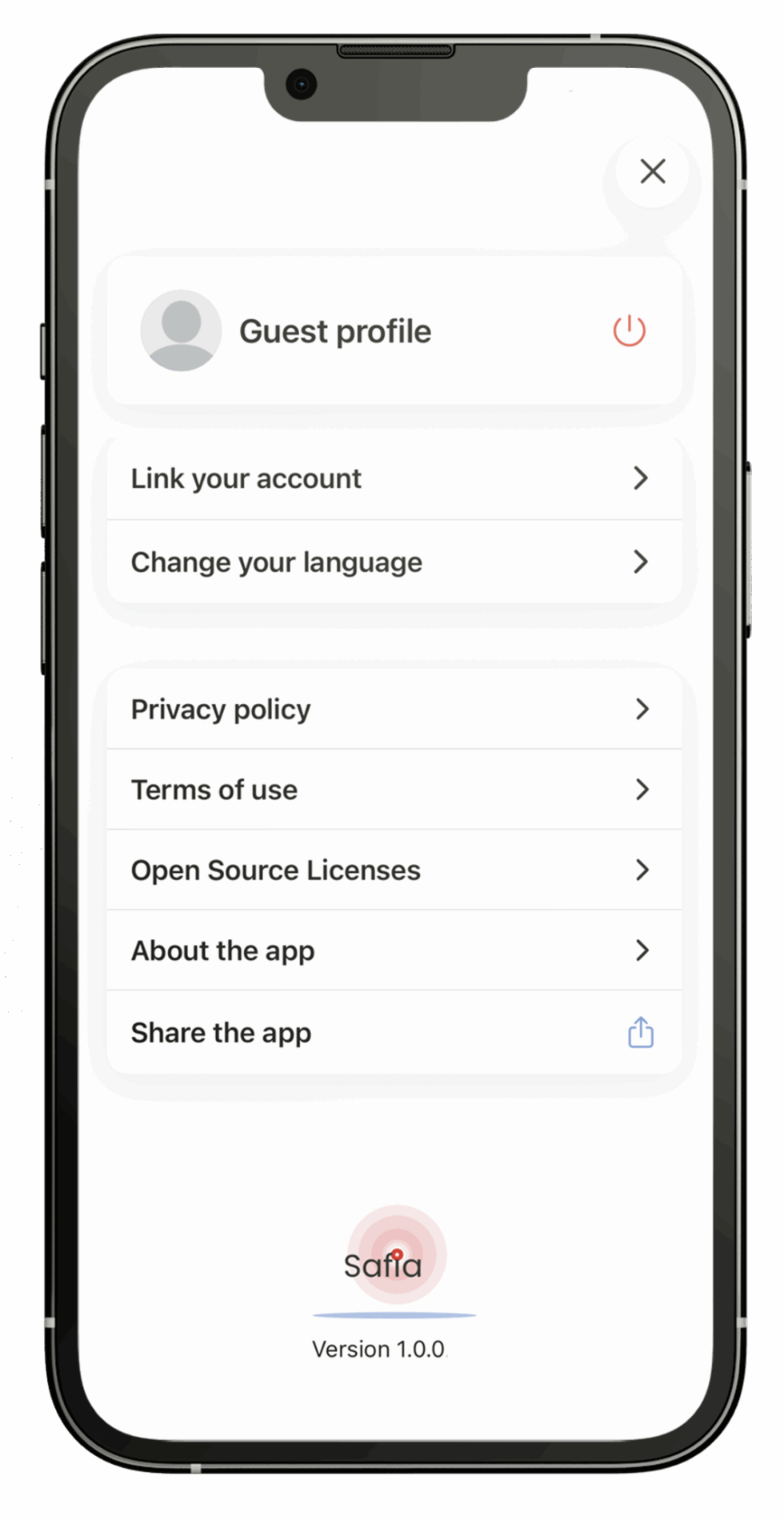
Task: Open Change your language
Action: 394,562
